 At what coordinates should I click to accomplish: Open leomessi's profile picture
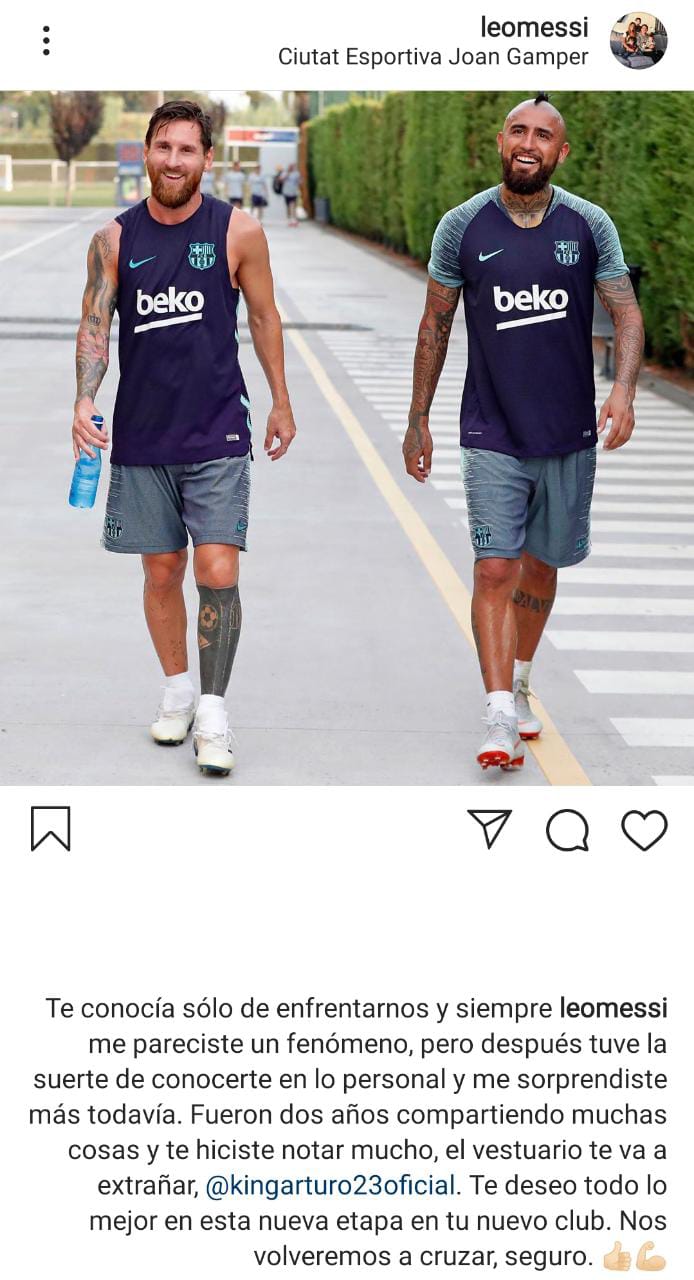point(638,41)
